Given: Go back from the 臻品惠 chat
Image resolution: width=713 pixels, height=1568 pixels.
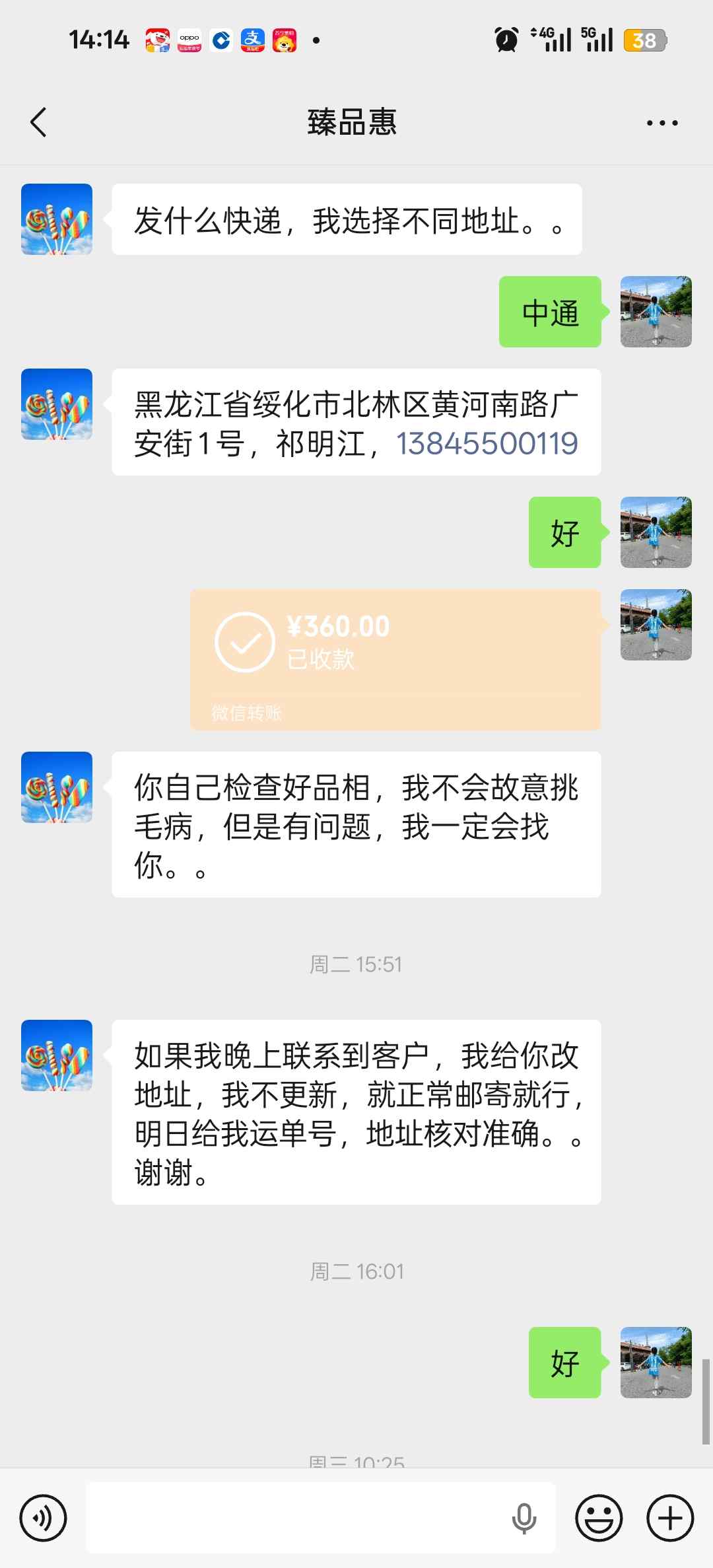Looking at the screenshot, I should 38,122.
